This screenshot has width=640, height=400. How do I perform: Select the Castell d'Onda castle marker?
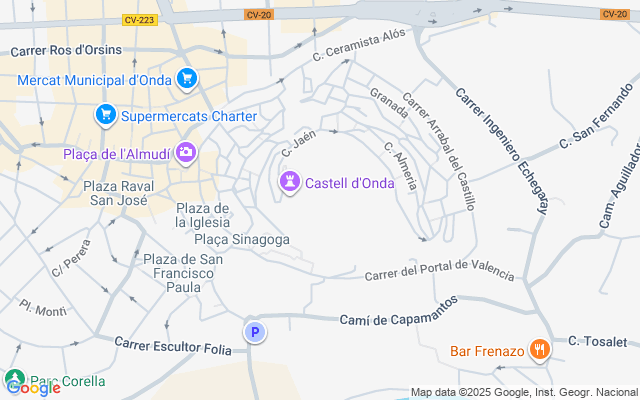point(289,182)
